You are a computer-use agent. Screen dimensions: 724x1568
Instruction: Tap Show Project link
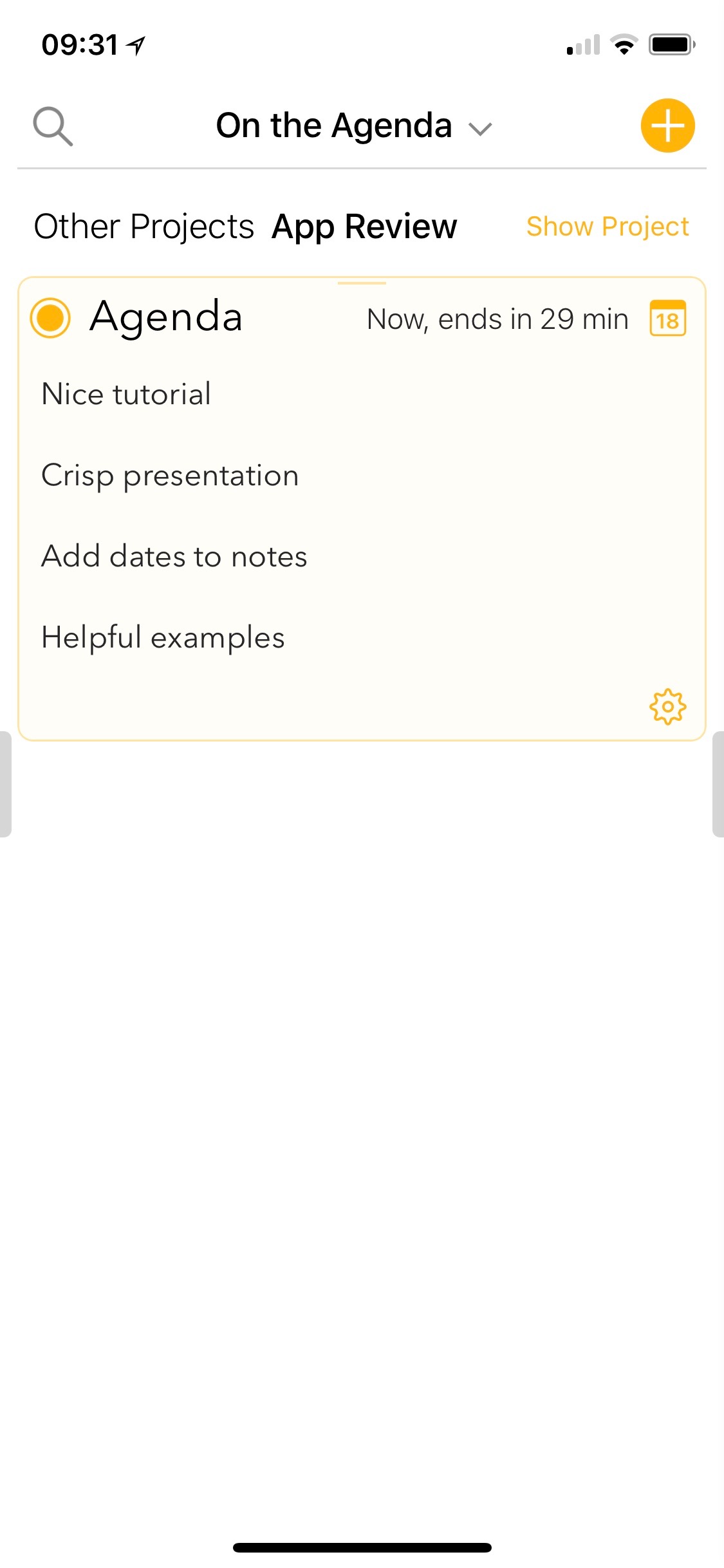[x=608, y=227]
